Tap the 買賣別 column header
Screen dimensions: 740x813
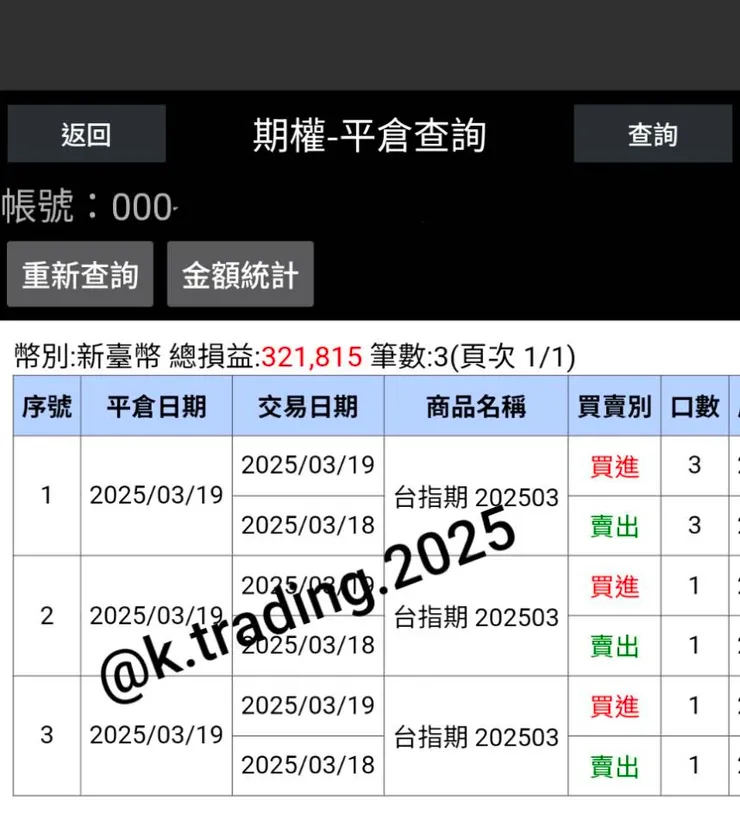(613, 405)
